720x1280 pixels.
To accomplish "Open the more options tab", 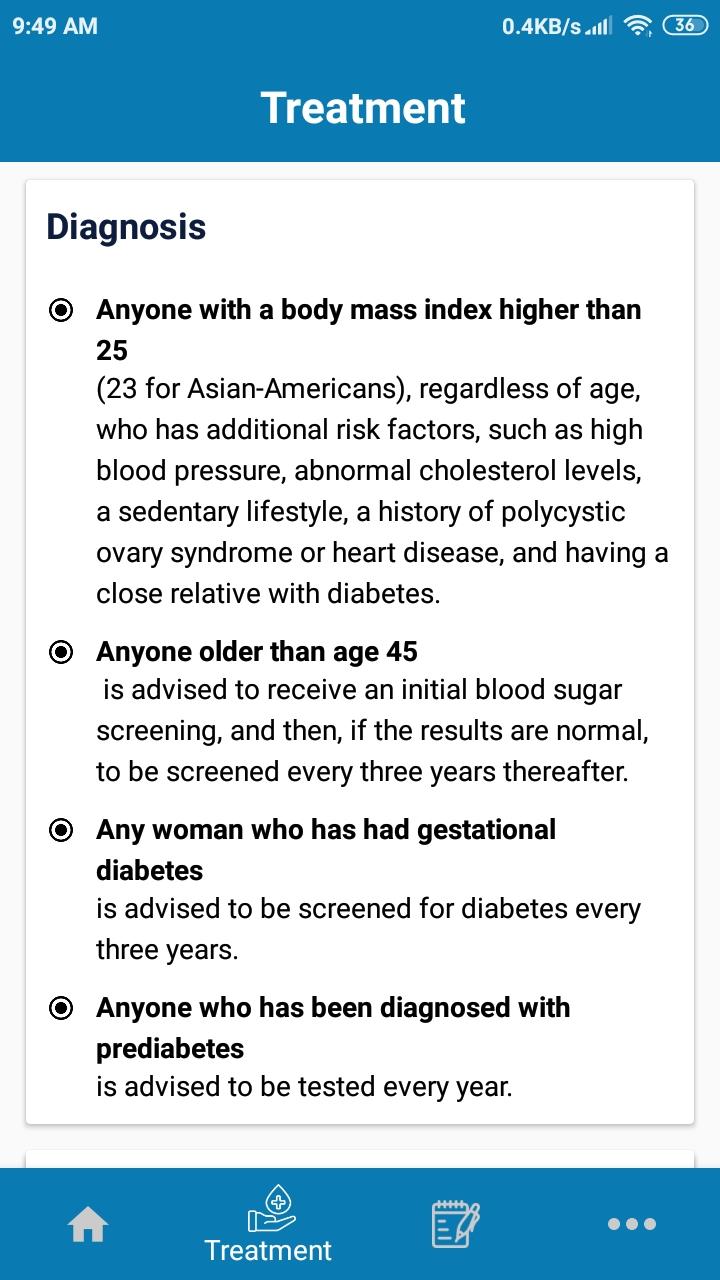I will 632,1224.
